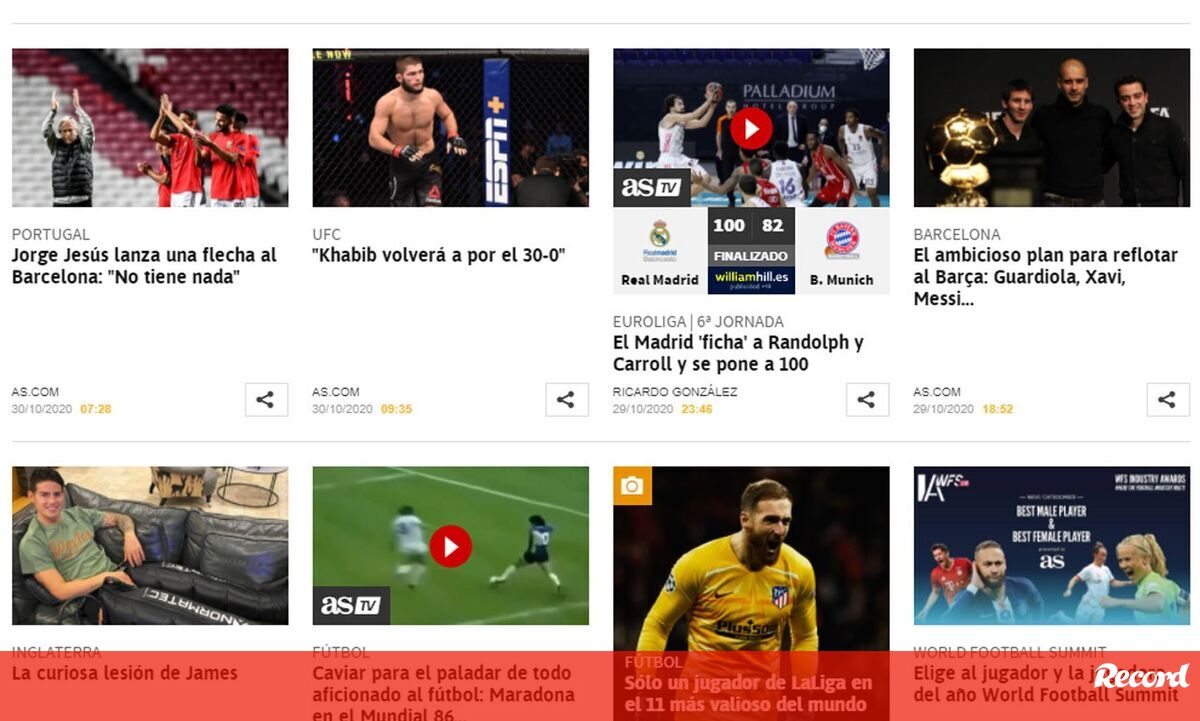Image resolution: width=1200 pixels, height=721 pixels.
Task: Open the Khabib fighter photo tile
Action: (x=450, y=128)
